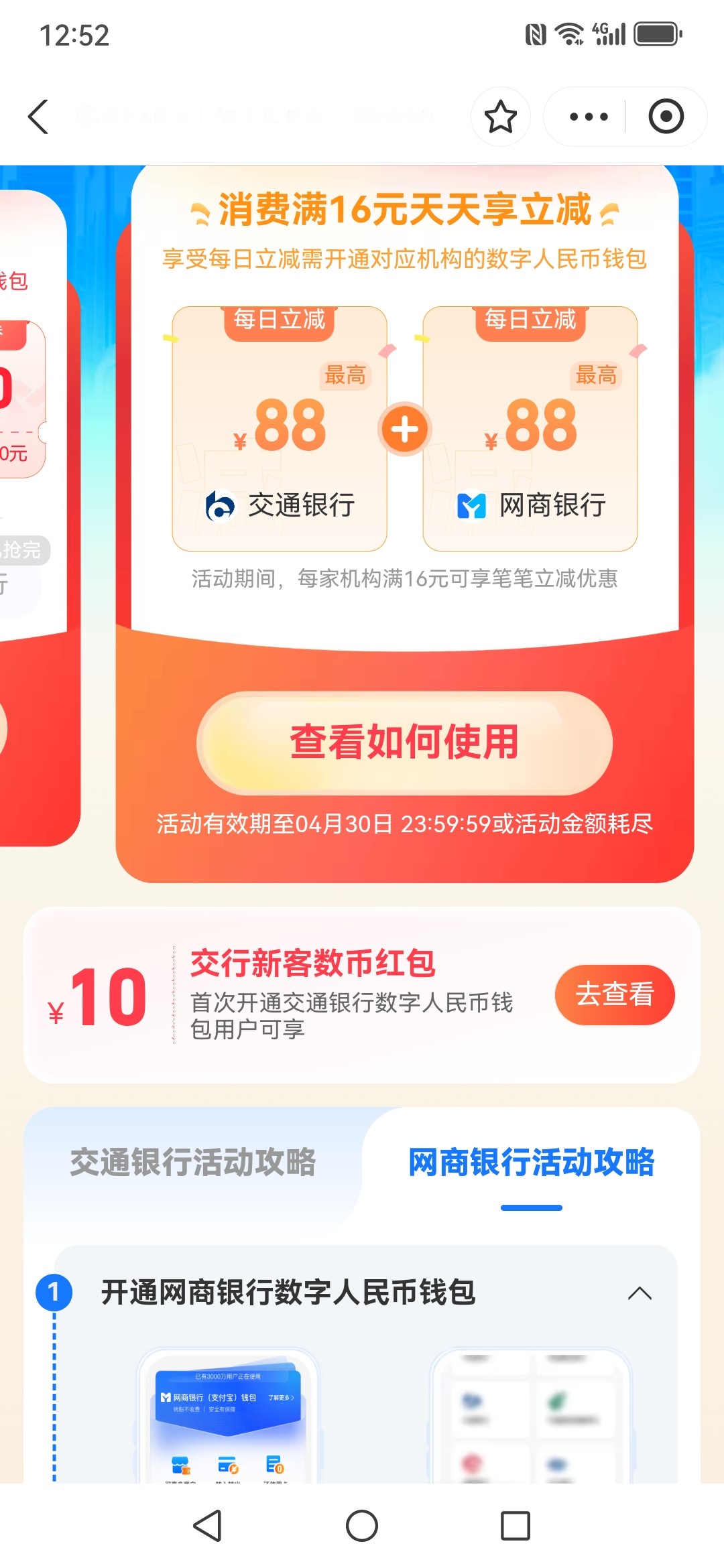The width and height of the screenshot is (724, 1568).
Task: Tap 去查看 for 交行新客数币红包
Action: click(614, 994)
